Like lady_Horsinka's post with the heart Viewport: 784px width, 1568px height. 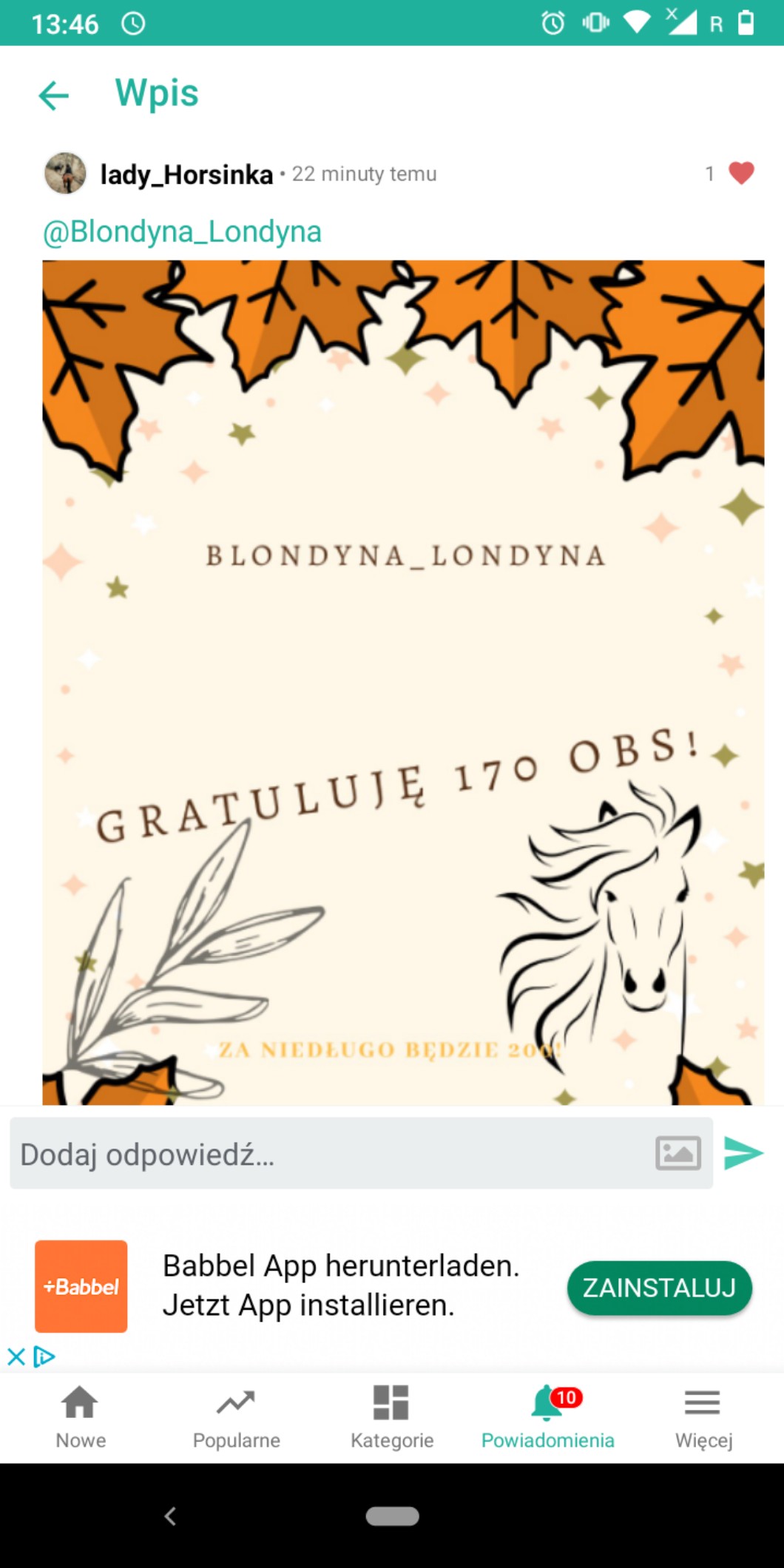(740, 173)
